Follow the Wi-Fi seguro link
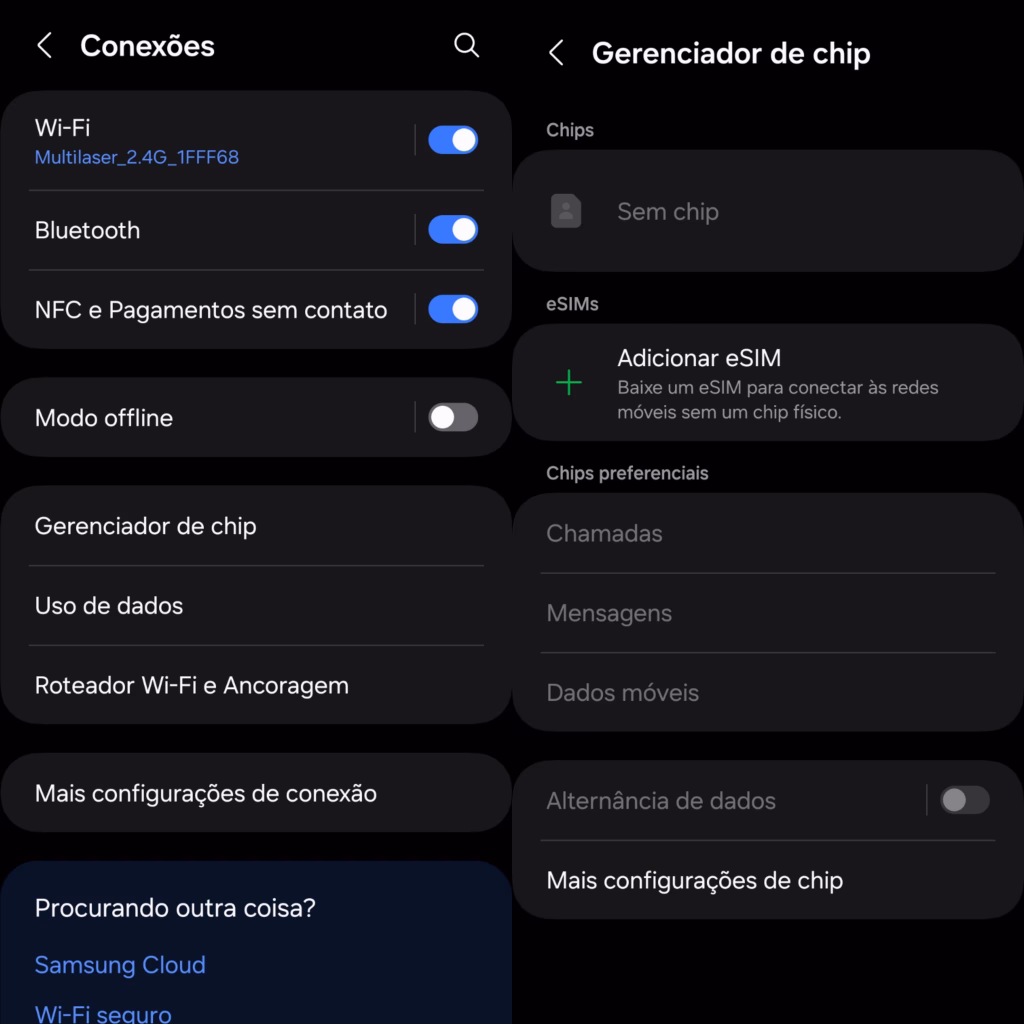Image resolution: width=1024 pixels, height=1024 pixels. click(103, 1014)
